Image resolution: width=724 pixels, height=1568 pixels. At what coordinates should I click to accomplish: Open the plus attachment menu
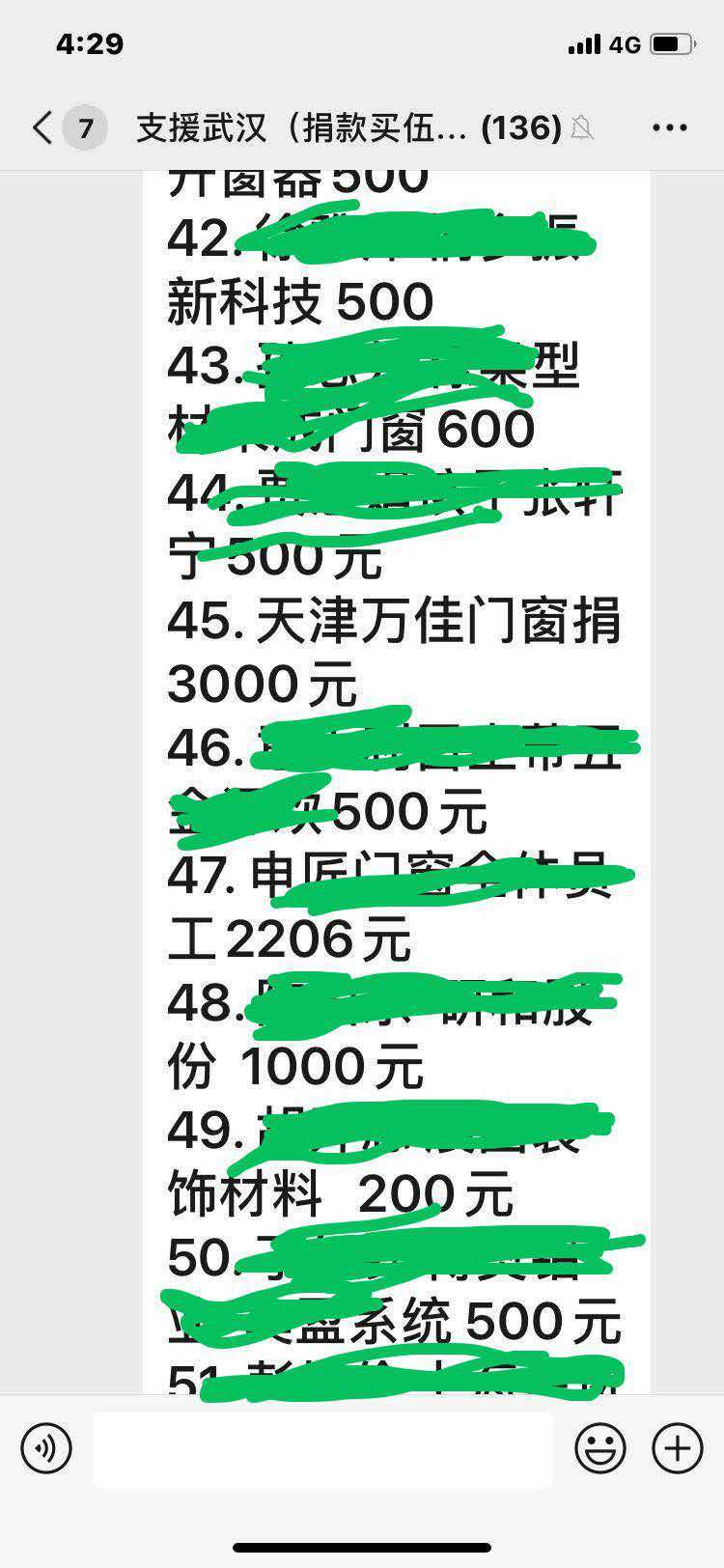(x=678, y=1448)
